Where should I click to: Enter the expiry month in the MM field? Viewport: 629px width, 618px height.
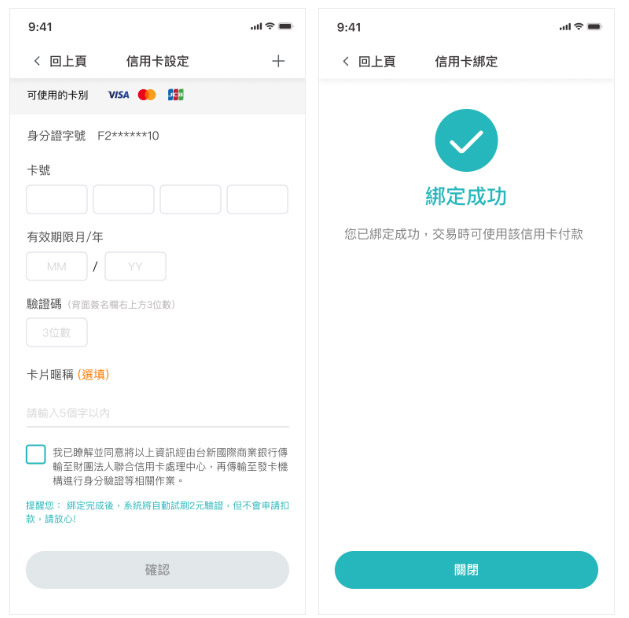click(x=57, y=266)
